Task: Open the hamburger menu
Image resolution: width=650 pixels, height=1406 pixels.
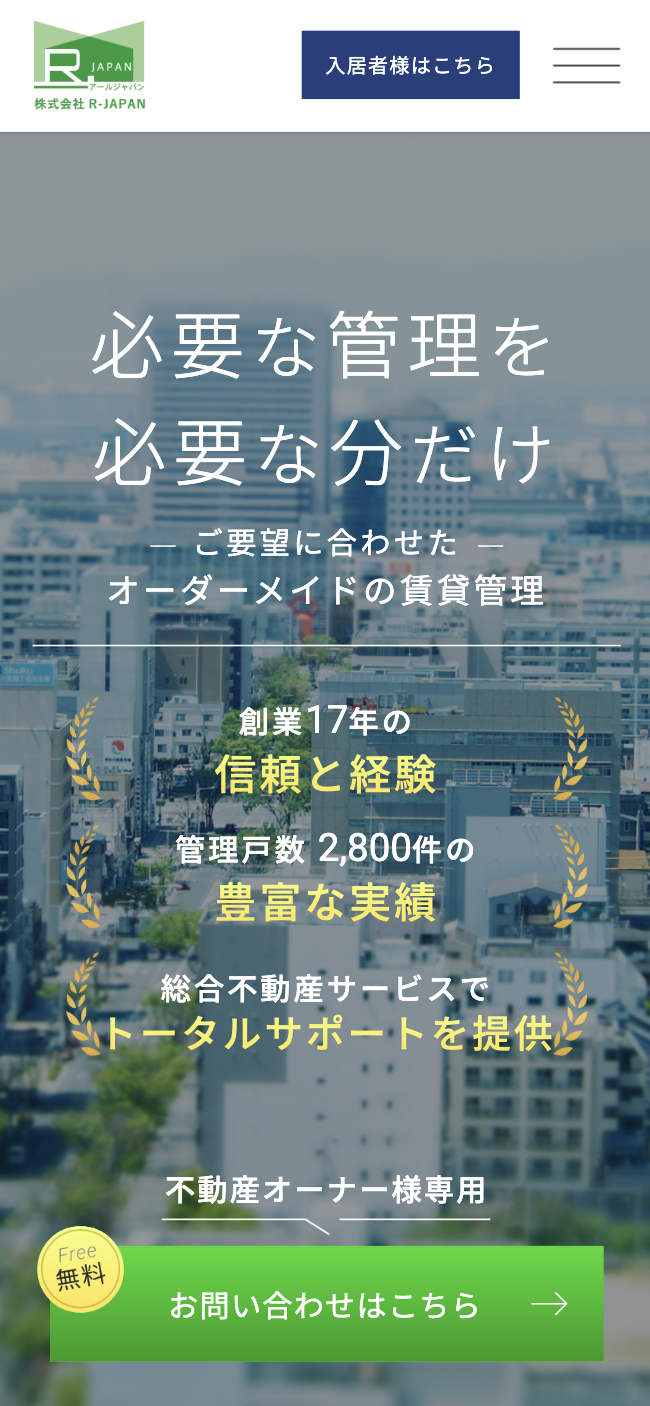Action: click(x=586, y=65)
